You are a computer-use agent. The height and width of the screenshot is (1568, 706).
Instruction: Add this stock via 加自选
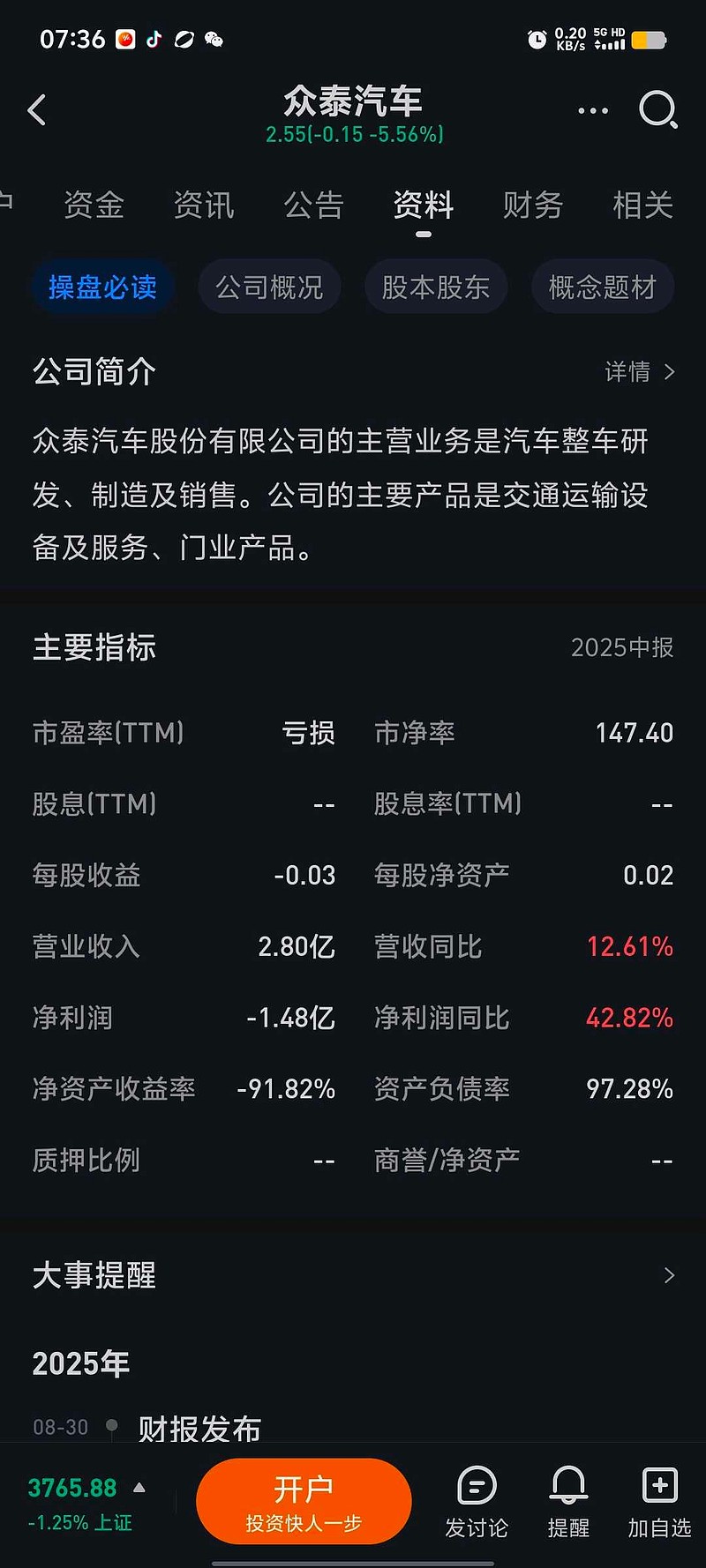pos(659,1501)
